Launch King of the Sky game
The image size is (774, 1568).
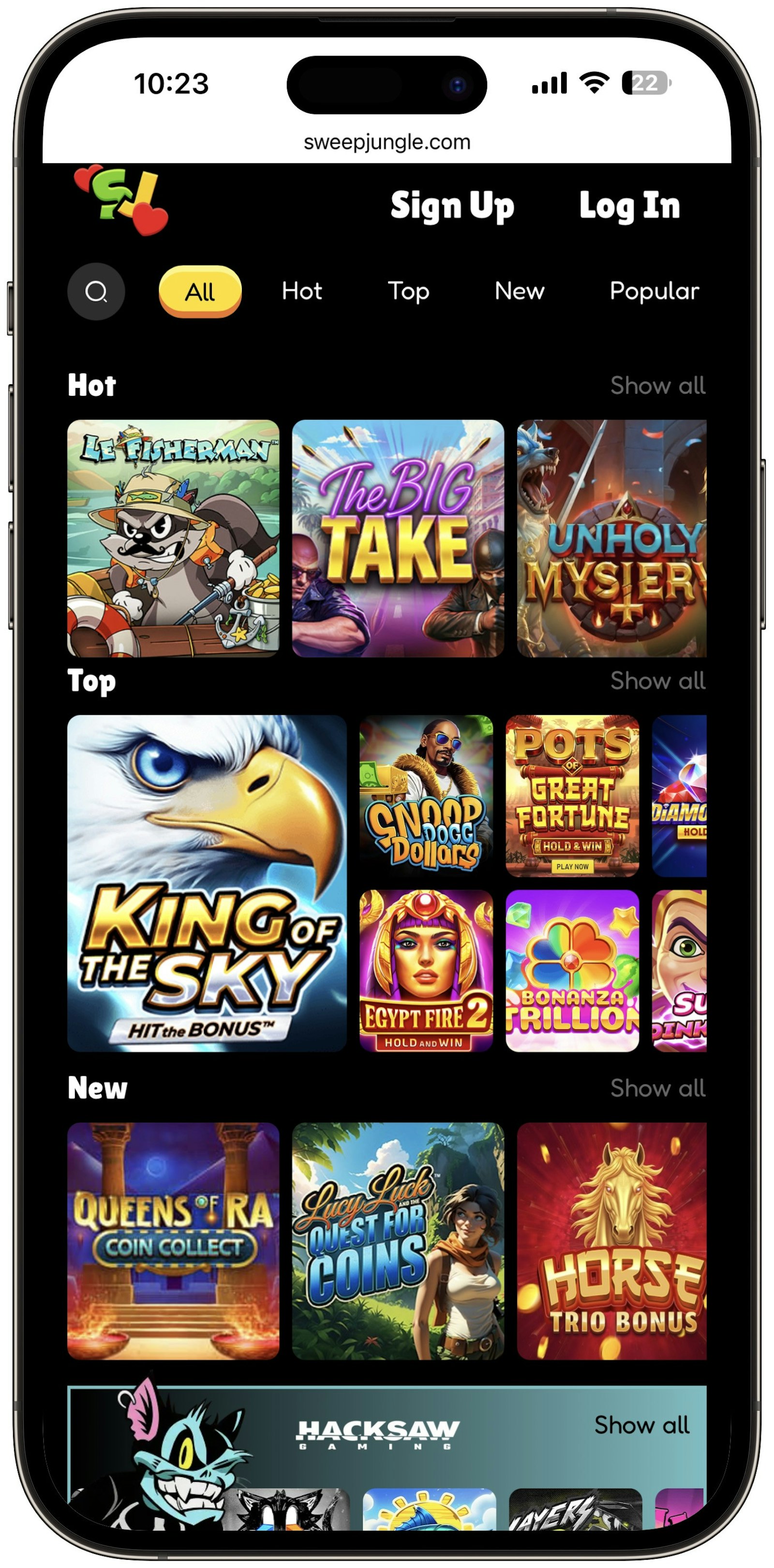tap(206, 883)
